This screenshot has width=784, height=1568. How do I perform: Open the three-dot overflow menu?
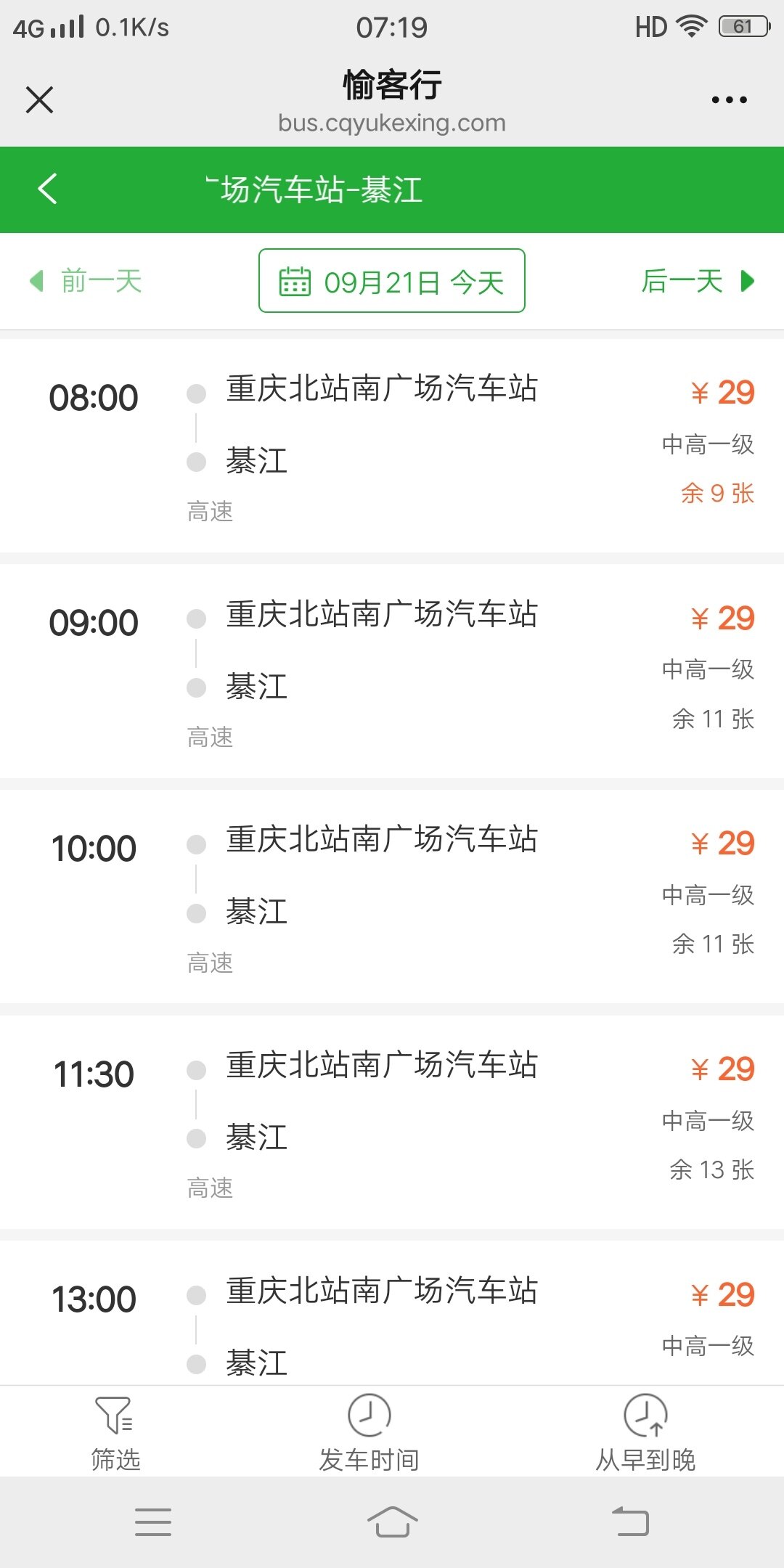pos(729,100)
